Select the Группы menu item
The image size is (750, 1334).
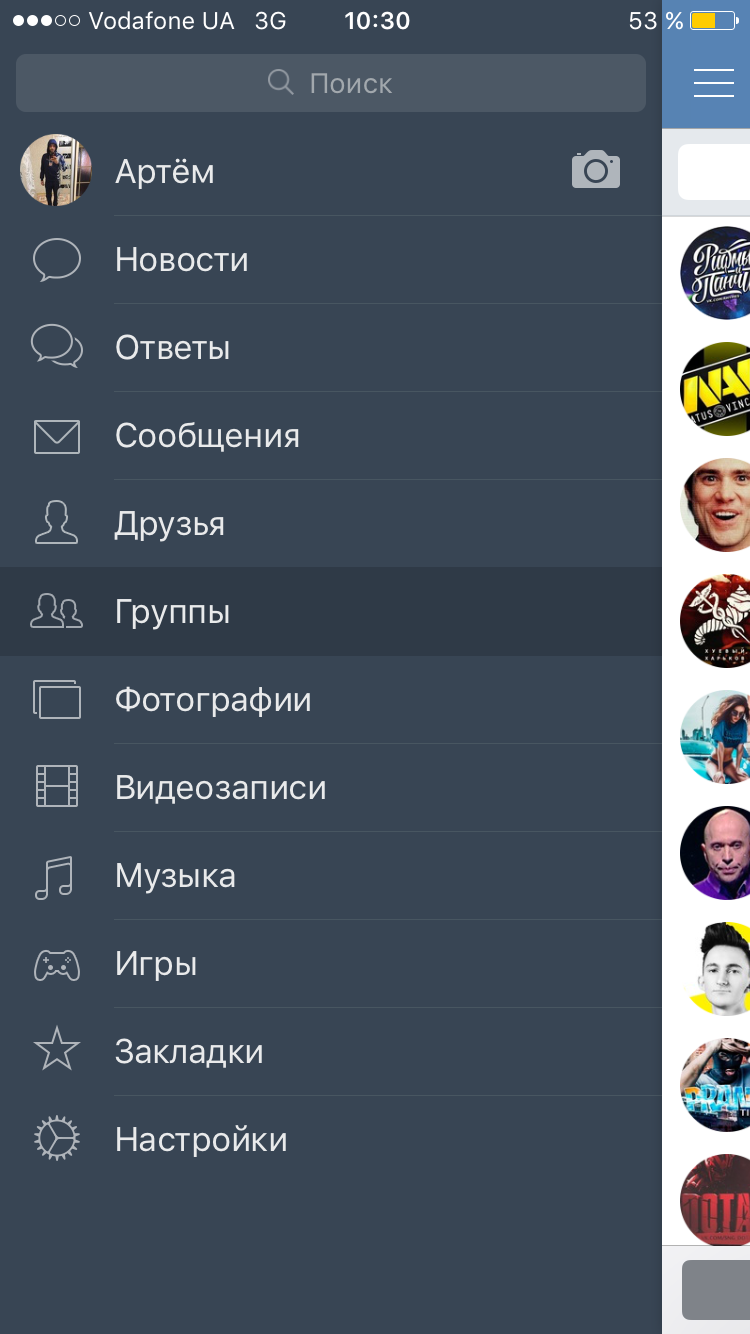point(173,612)
